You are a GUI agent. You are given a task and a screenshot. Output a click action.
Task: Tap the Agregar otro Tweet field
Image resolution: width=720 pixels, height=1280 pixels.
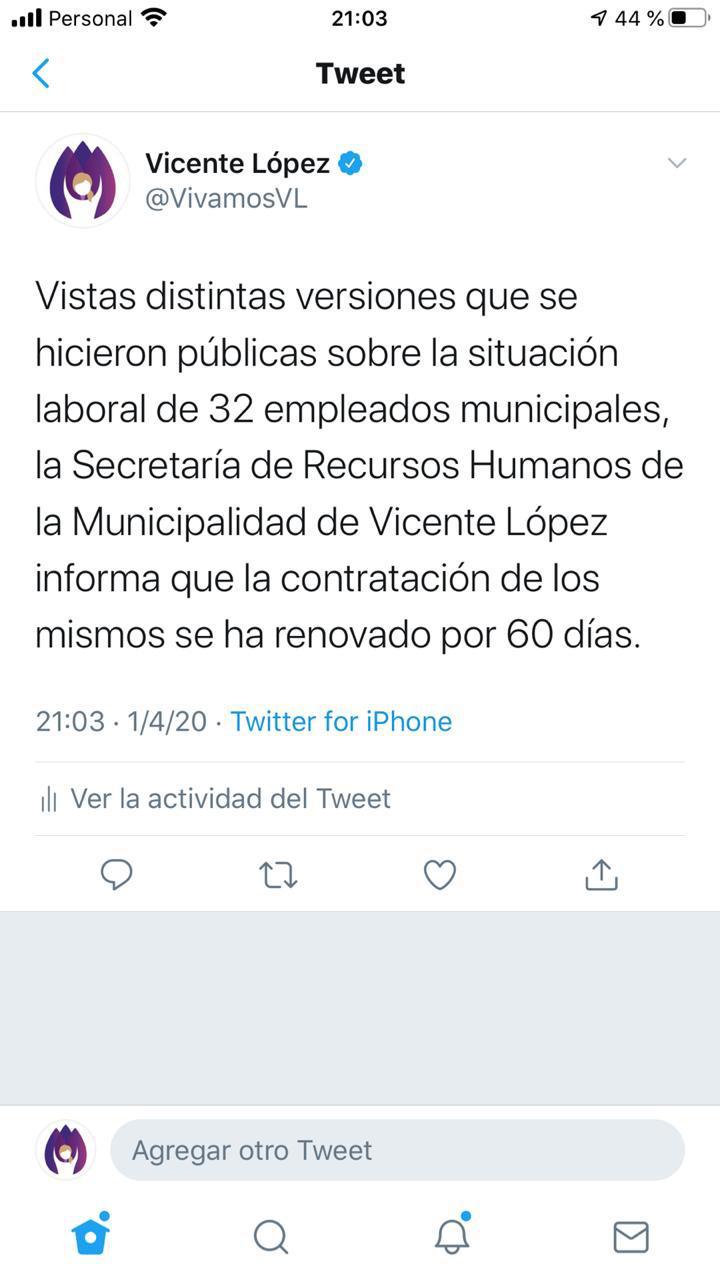(397, 1150)
